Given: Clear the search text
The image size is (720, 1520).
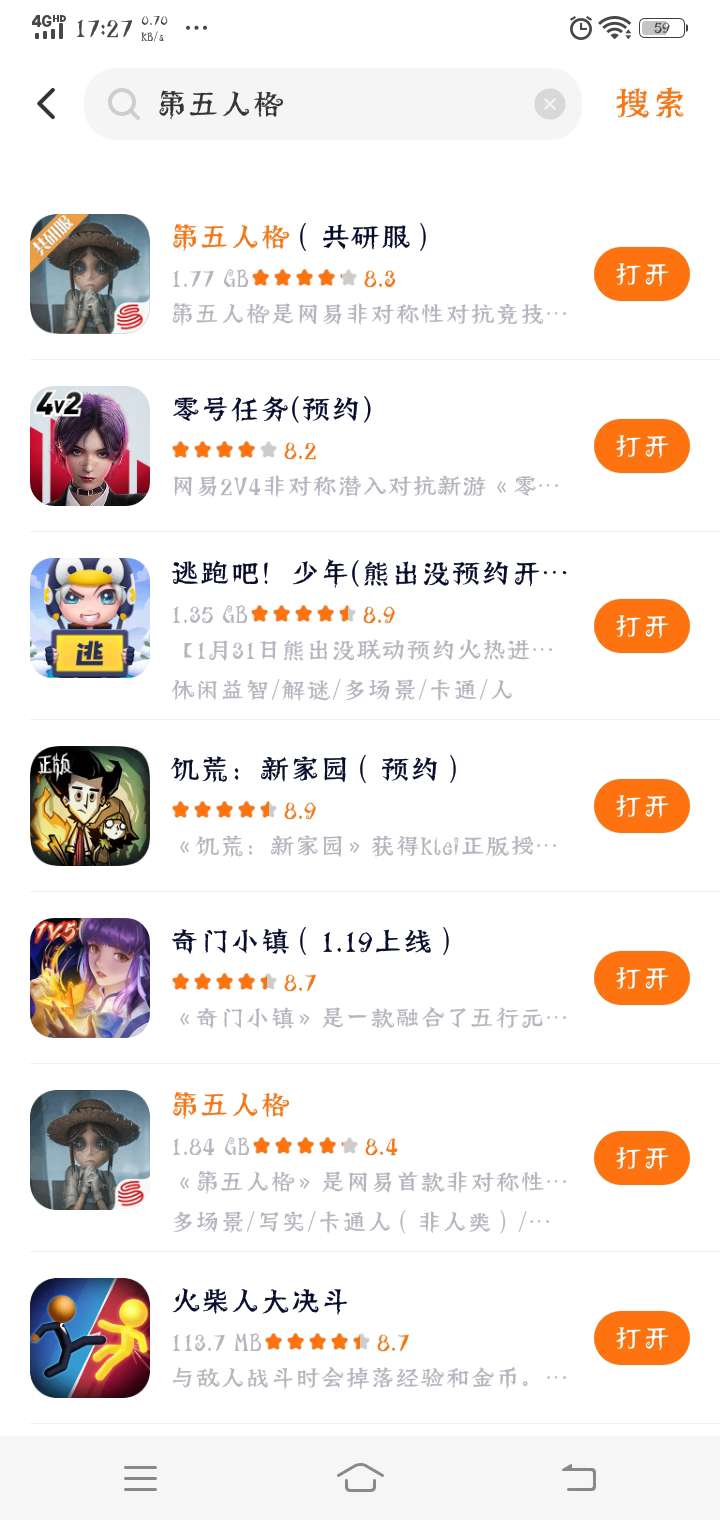Looking at the screenshot, I should (x=549, y=104).
